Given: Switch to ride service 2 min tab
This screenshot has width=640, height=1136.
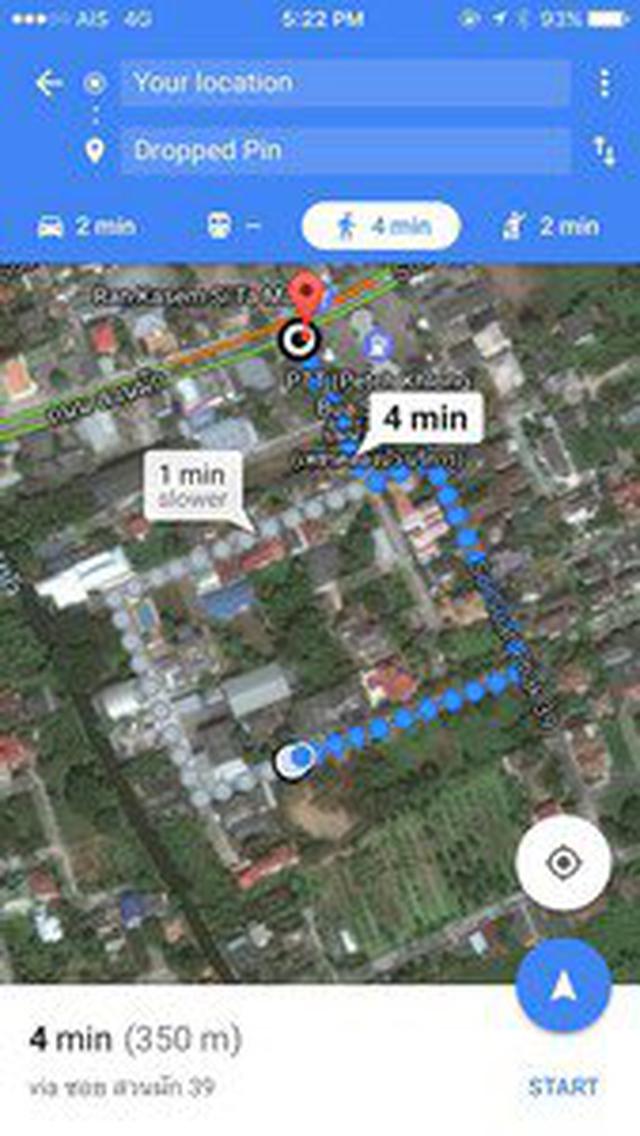Looking at the screenshot, I should coord(551,227).
